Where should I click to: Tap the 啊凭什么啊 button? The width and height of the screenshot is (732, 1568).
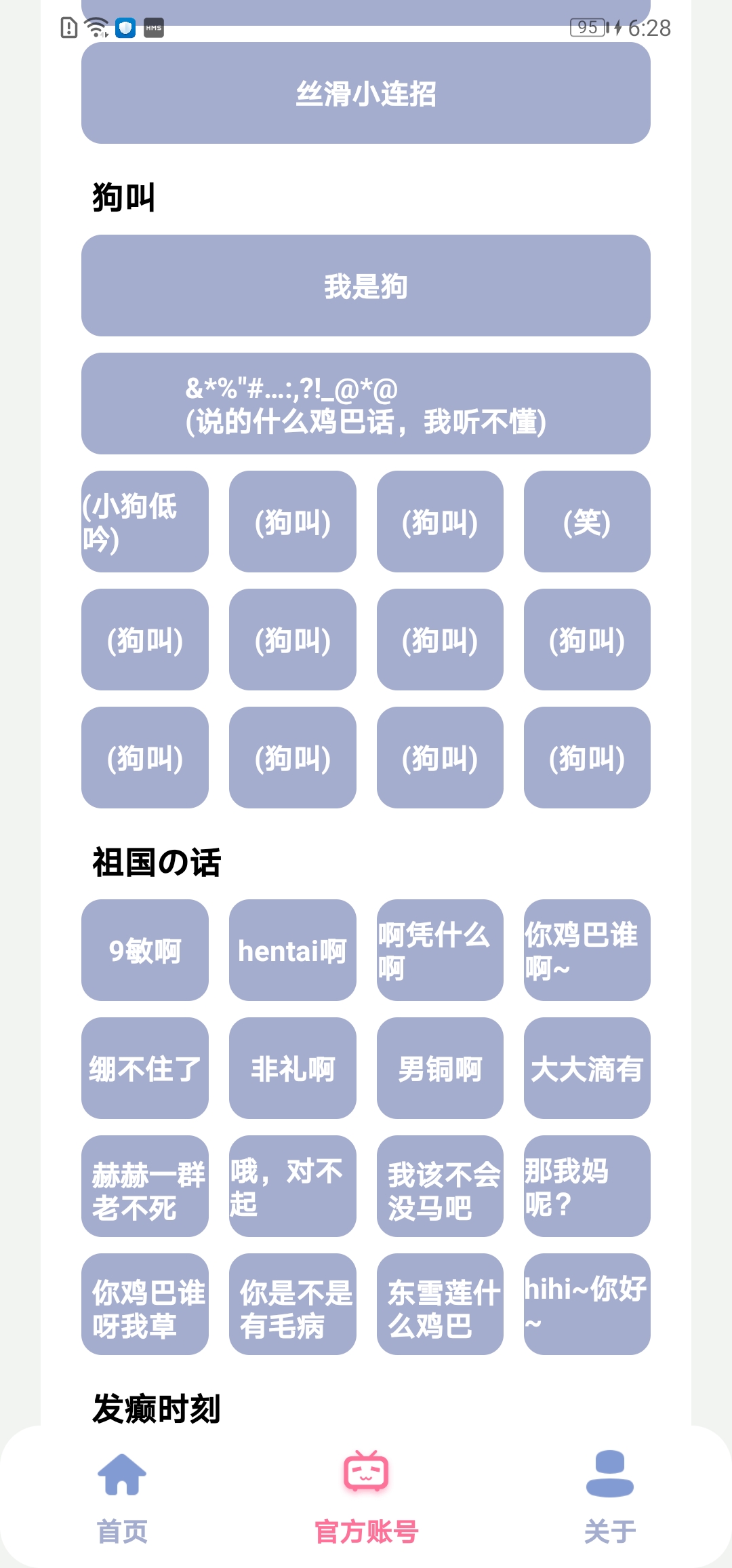coord(440,950)
